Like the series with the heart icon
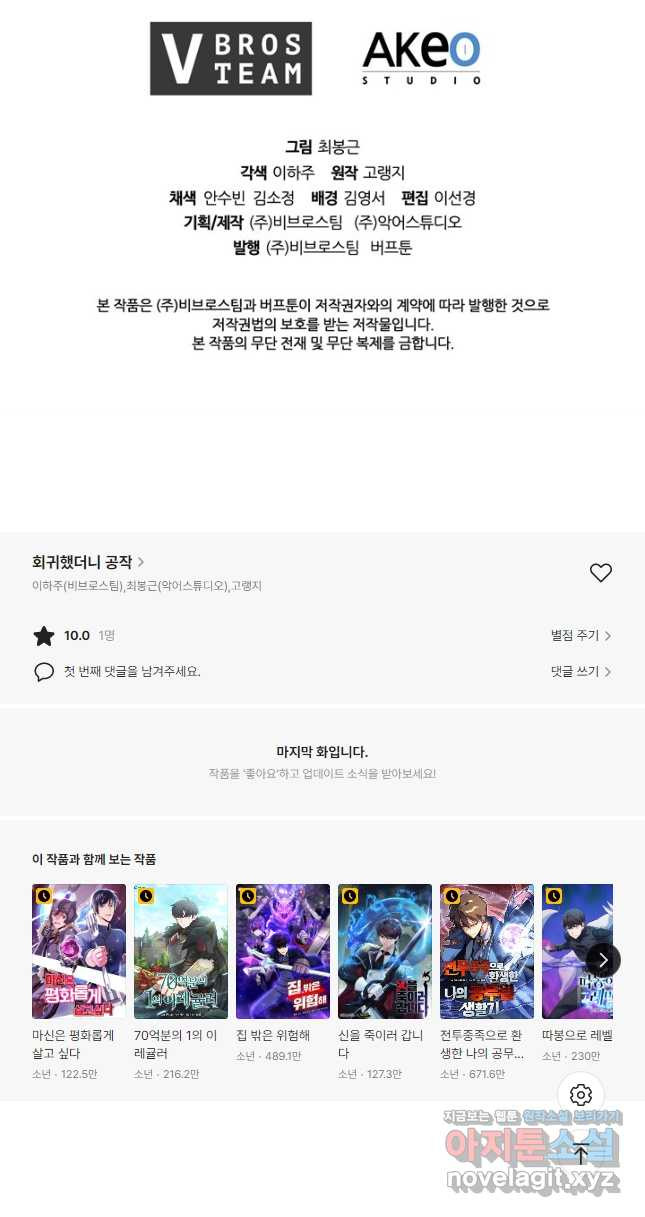The width and height of the screenshot is (645, 1217). point(600,573)
